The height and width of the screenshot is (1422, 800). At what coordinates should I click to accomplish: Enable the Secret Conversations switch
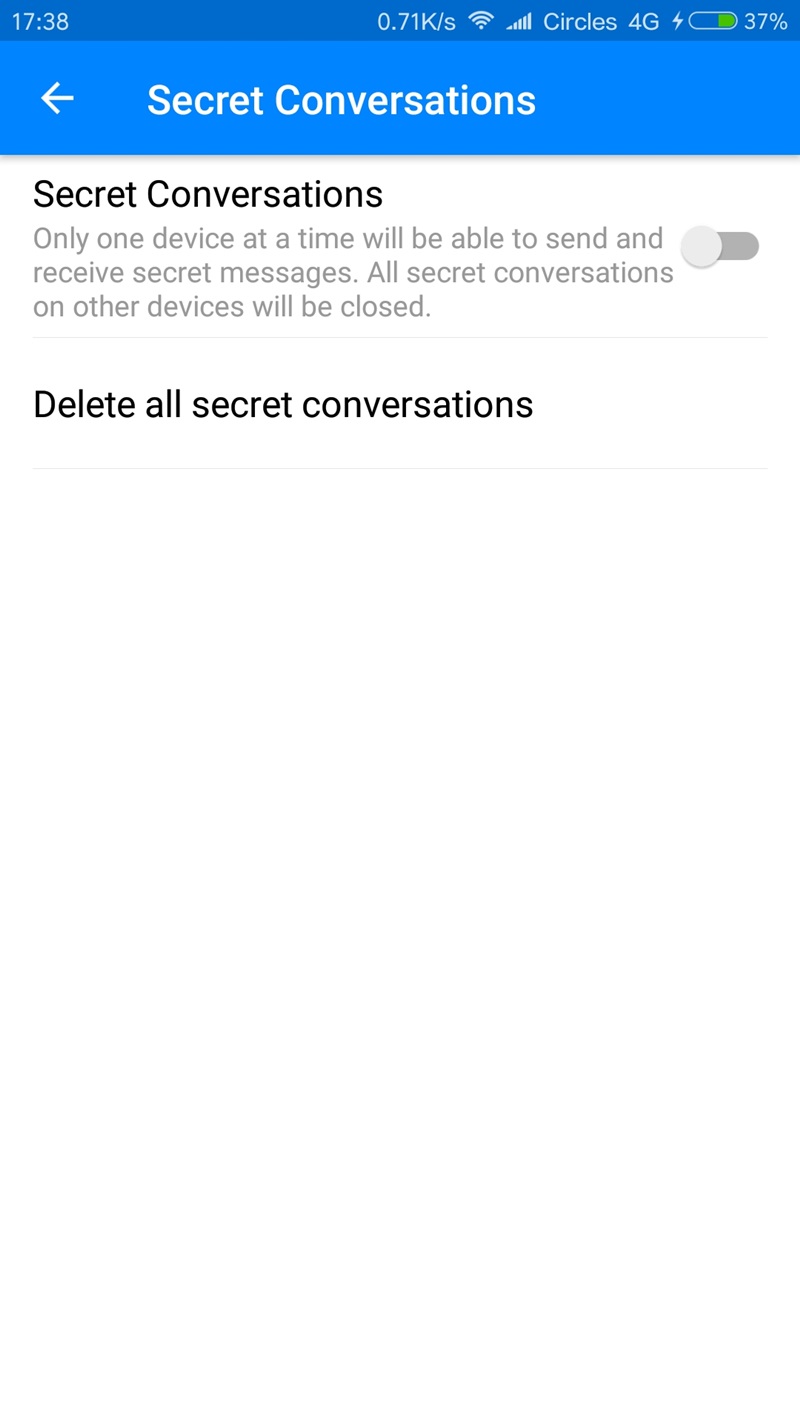click(x=720, y=246)
